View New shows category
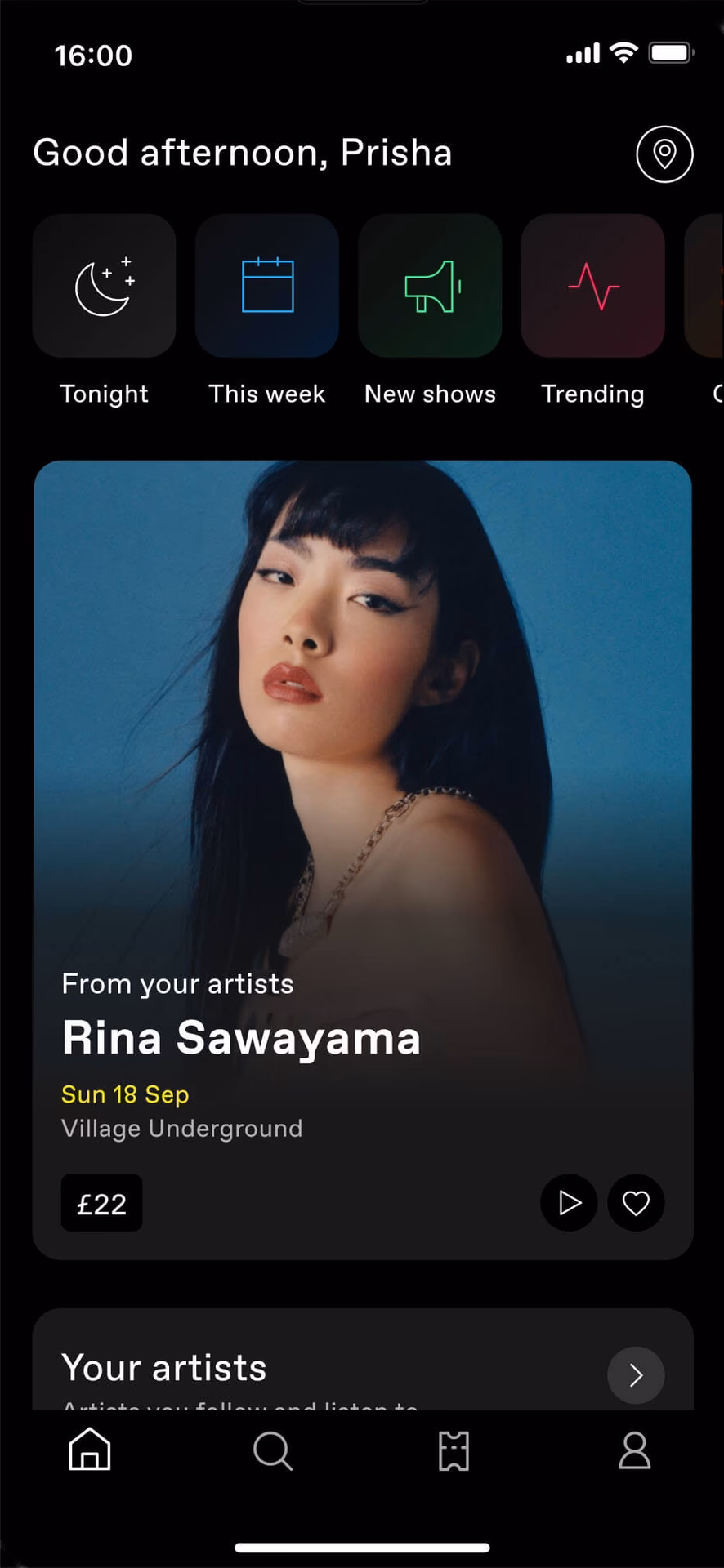This screenshot has width=724, height=1568. (x=430, y=287)
